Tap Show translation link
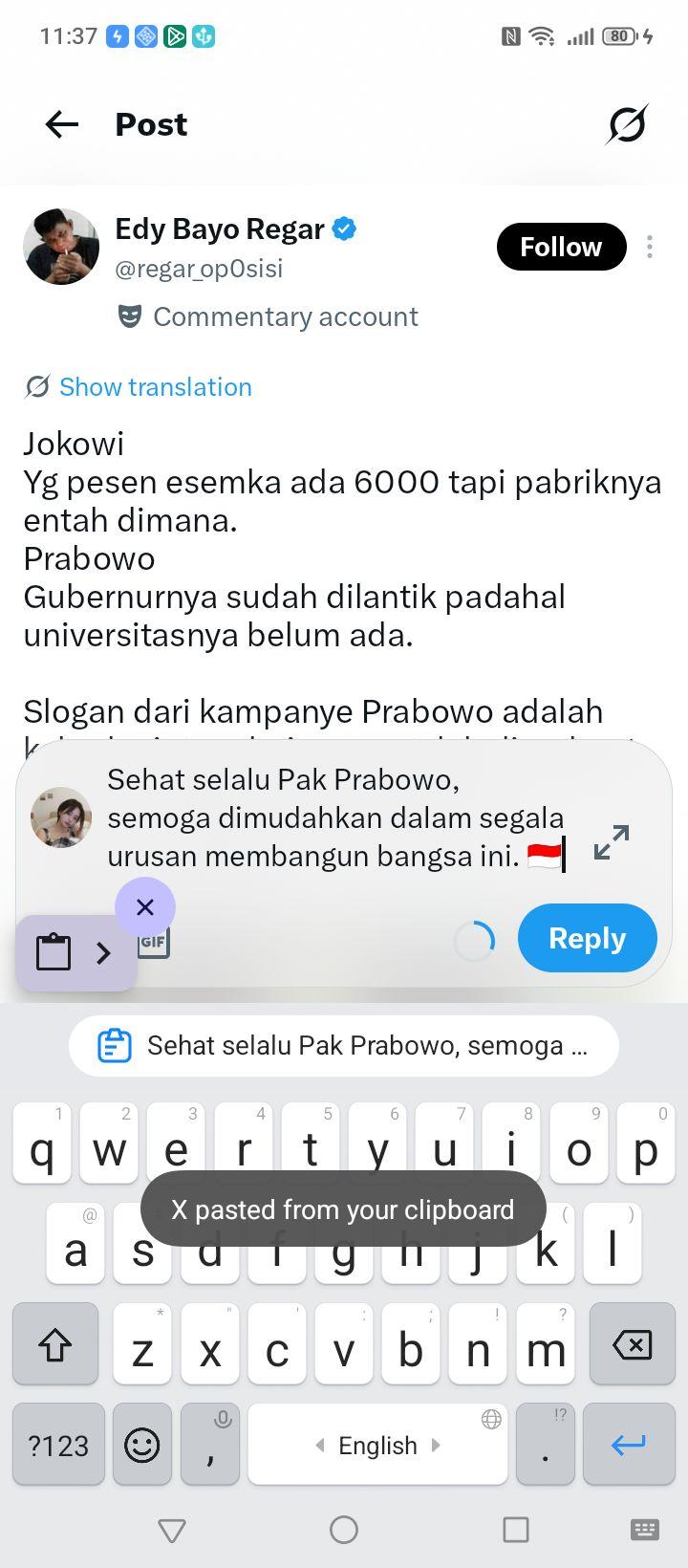This screenshot has width=688, height=1568. click(156, 387)
